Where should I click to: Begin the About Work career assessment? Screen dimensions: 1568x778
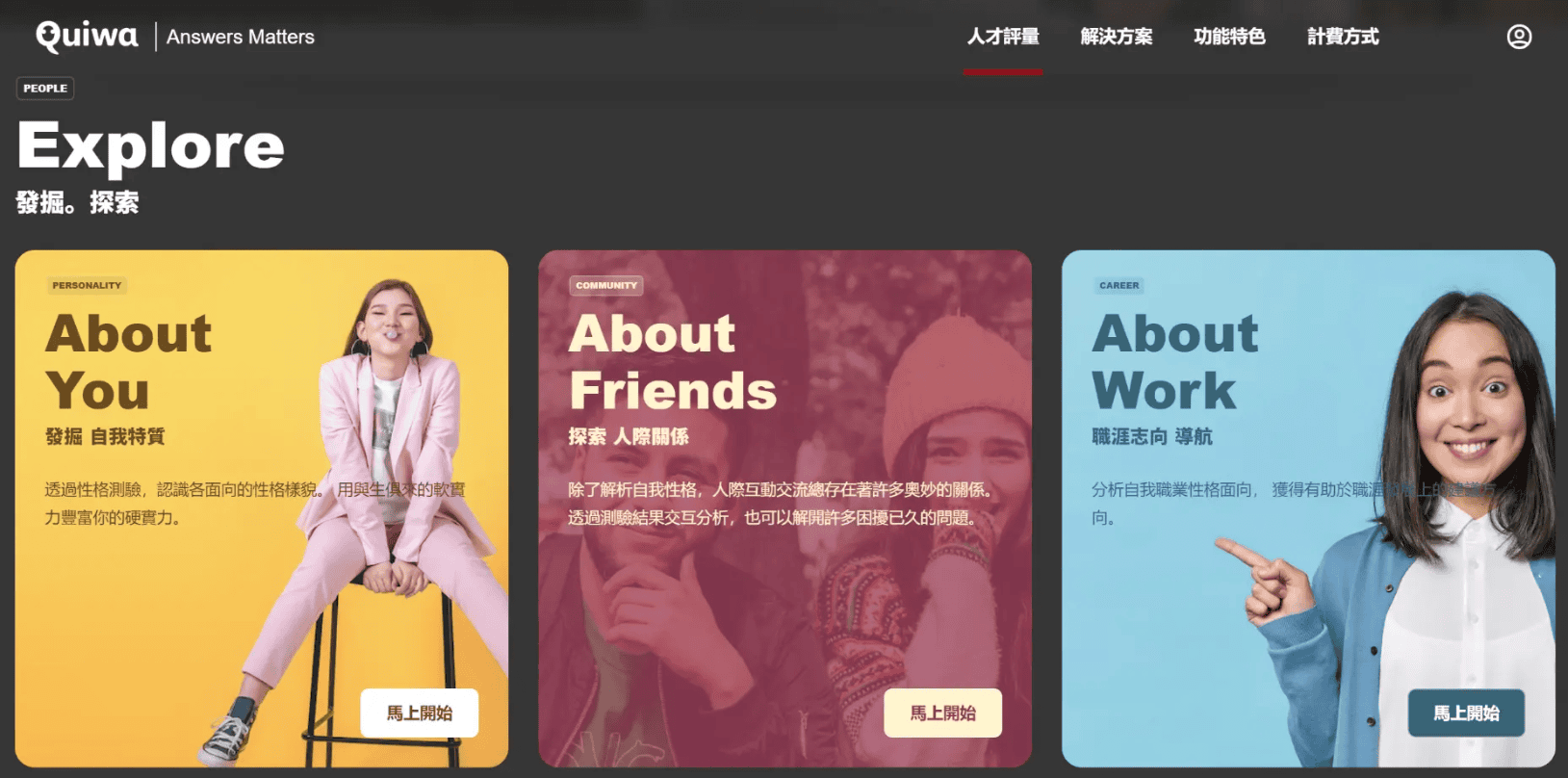tap(1466, 713)
